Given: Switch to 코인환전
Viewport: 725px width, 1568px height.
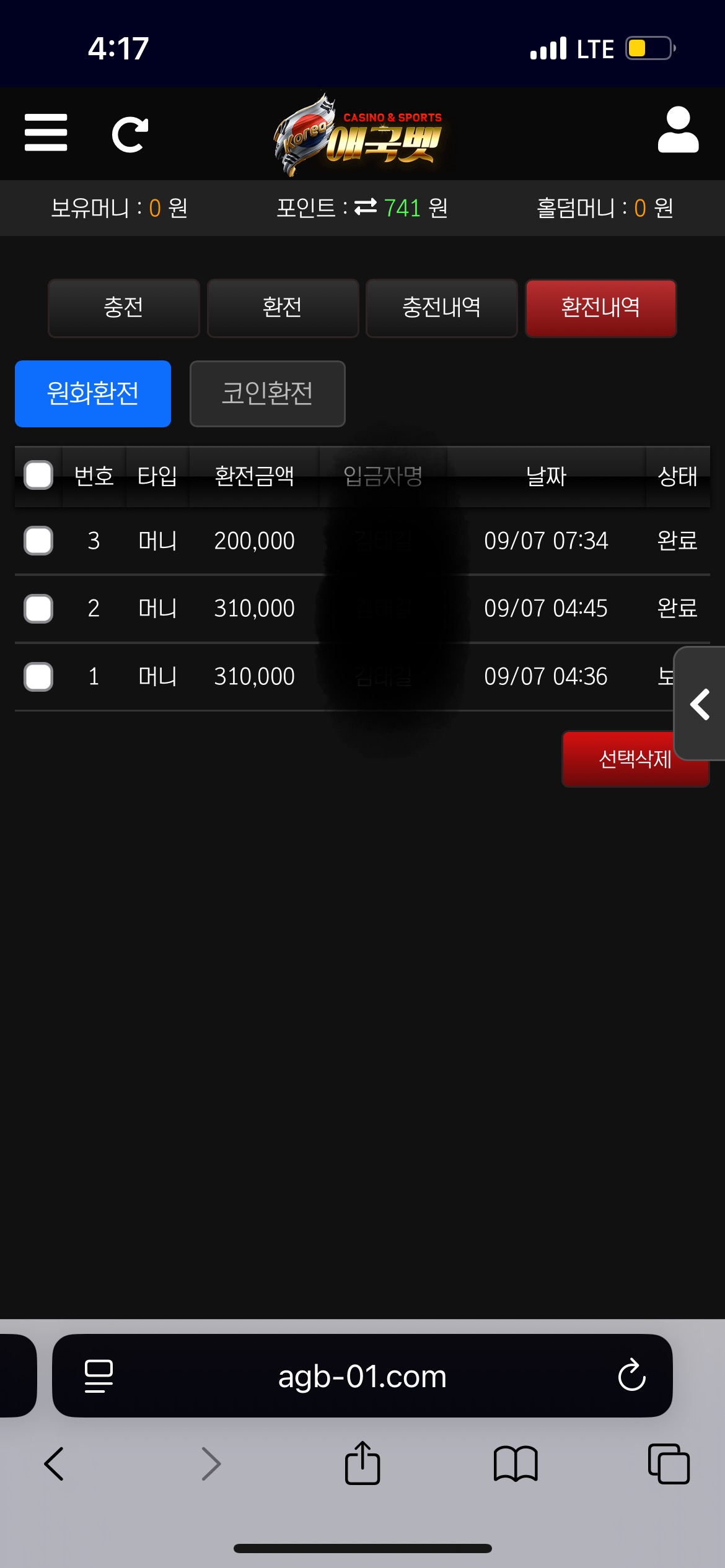Looking at the screenshot, I should click(267, 394).
